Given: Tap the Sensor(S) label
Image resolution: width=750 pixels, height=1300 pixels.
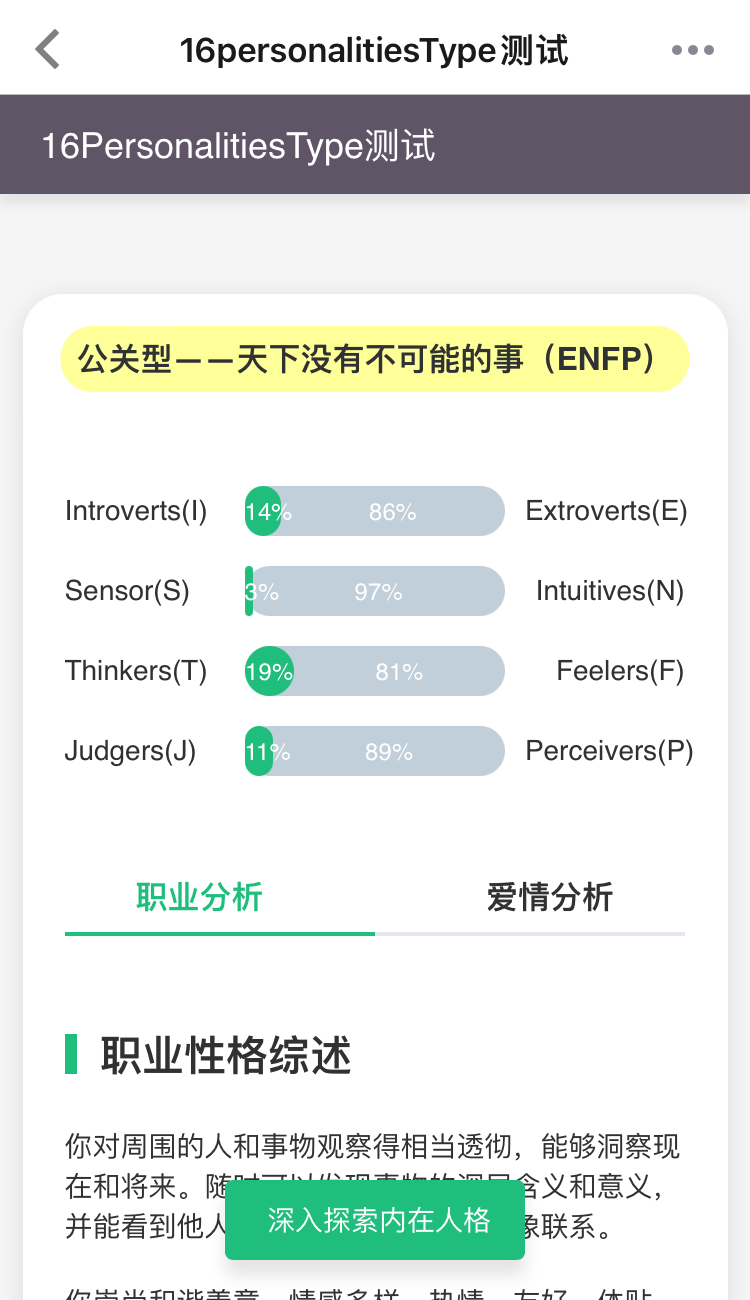Looking at the screenshot, I should pos(127,591).
